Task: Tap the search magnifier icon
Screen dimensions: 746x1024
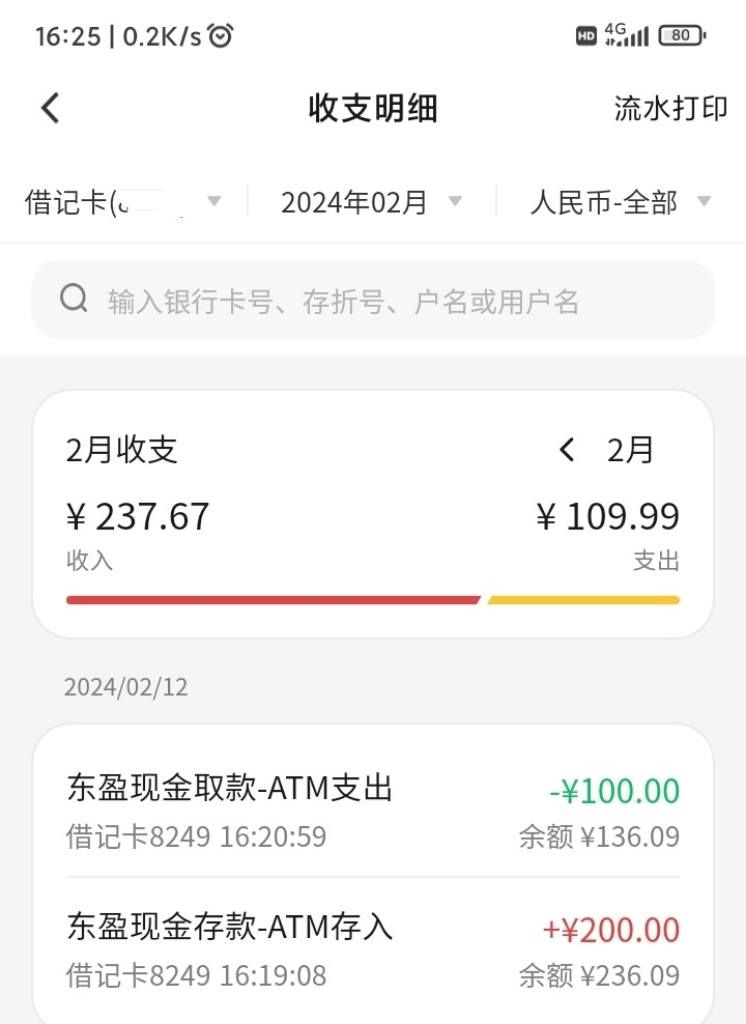Action: click(74, 298)
